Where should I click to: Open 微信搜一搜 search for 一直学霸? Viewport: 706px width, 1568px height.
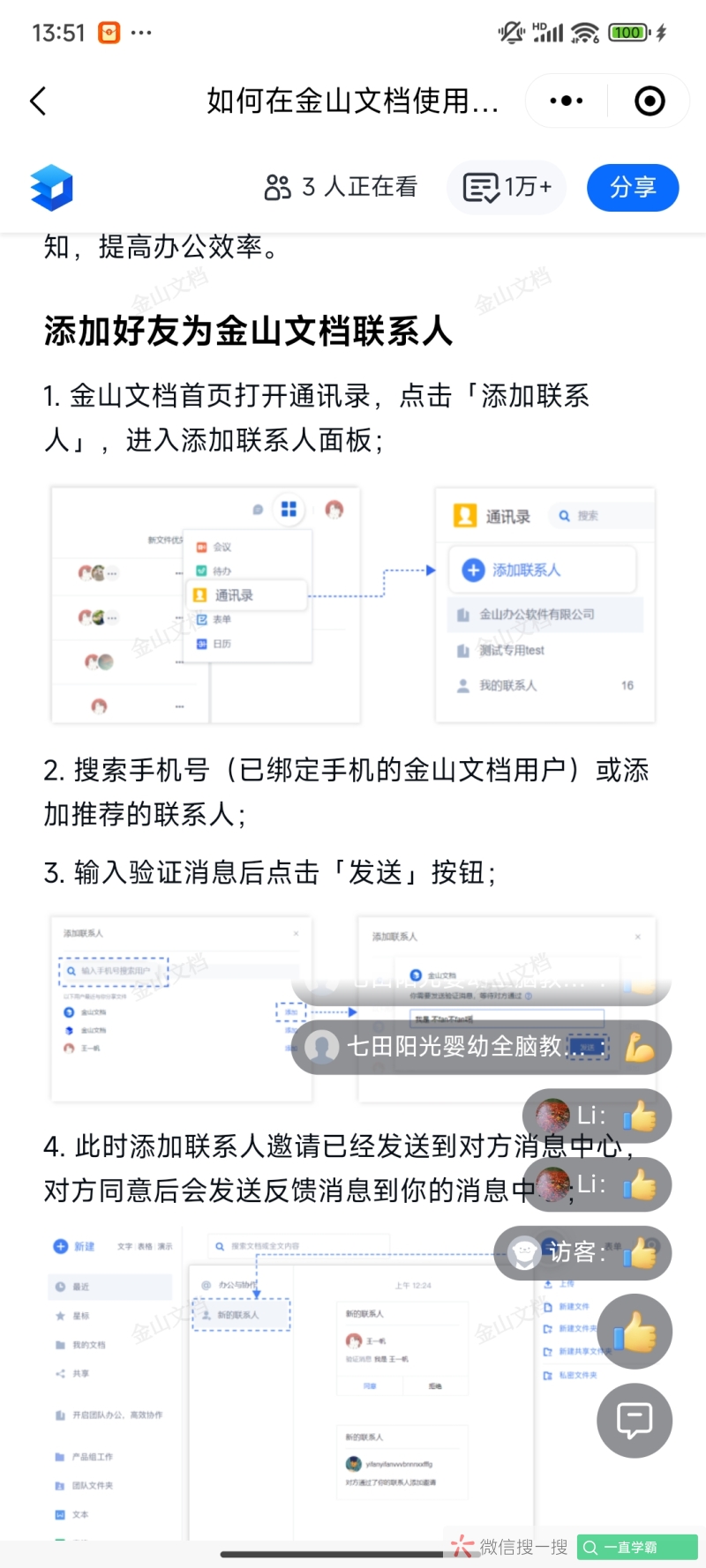(635, 1547)
